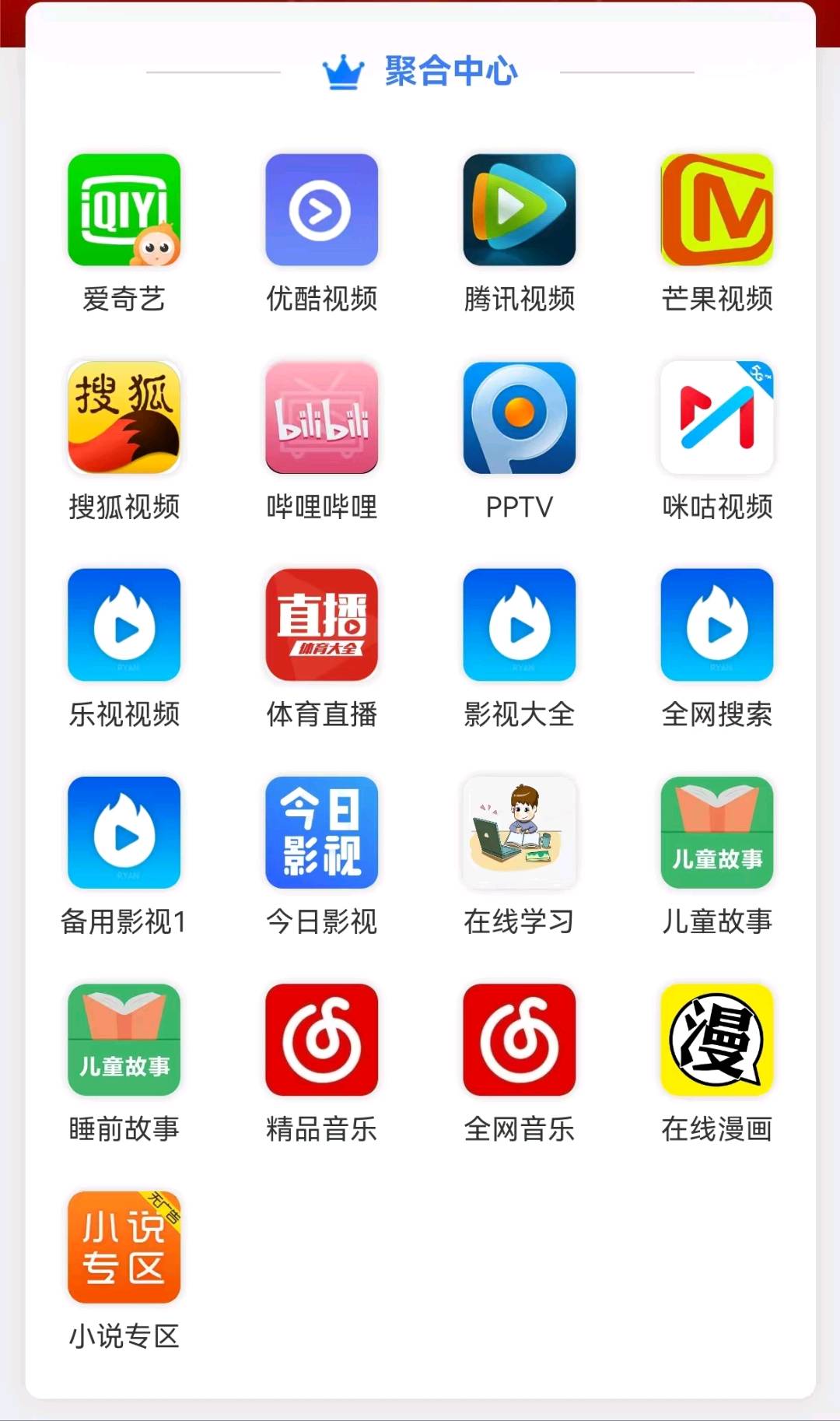Launch the 体育直播 sports live app
840x1421 pixels.
coord(322,625)
